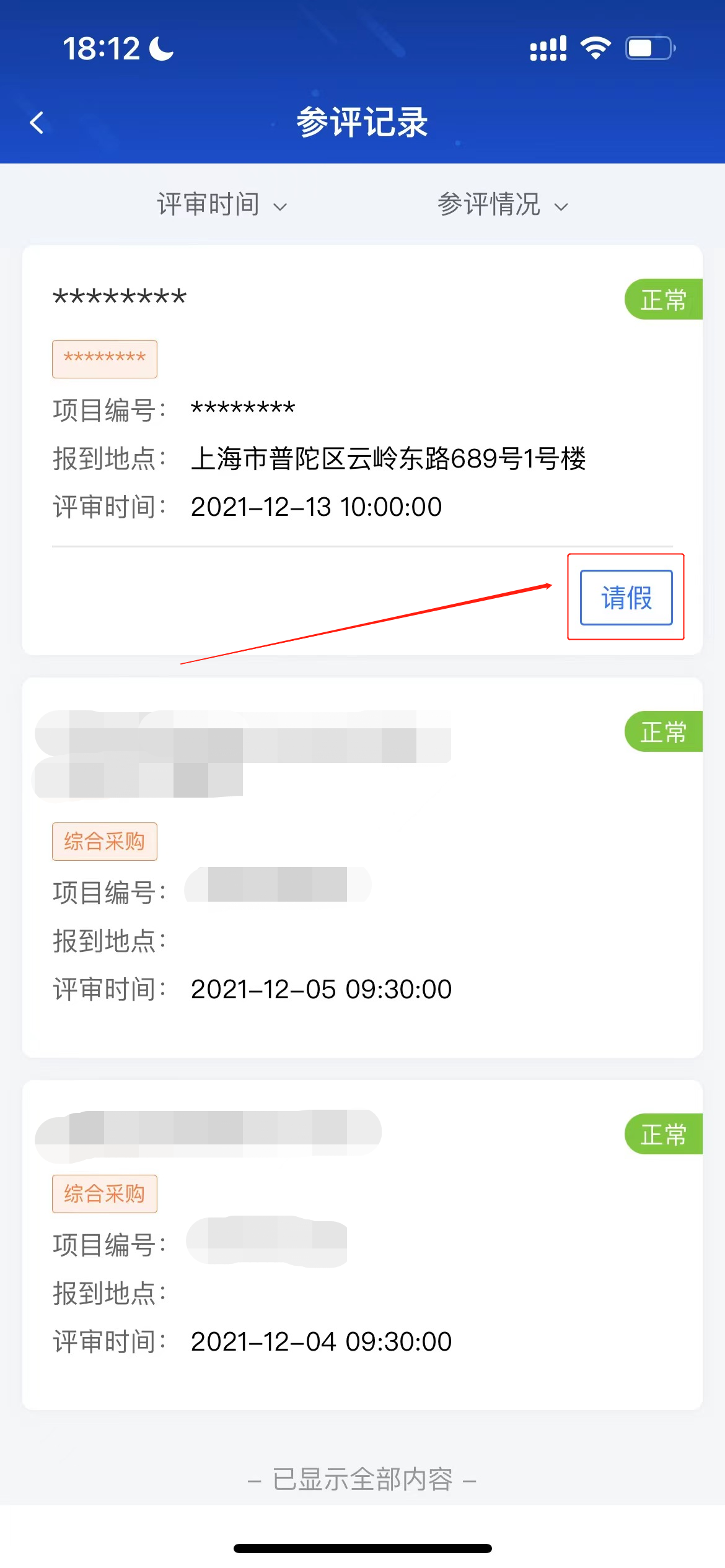Tap the 请假 button

[626, 598]
